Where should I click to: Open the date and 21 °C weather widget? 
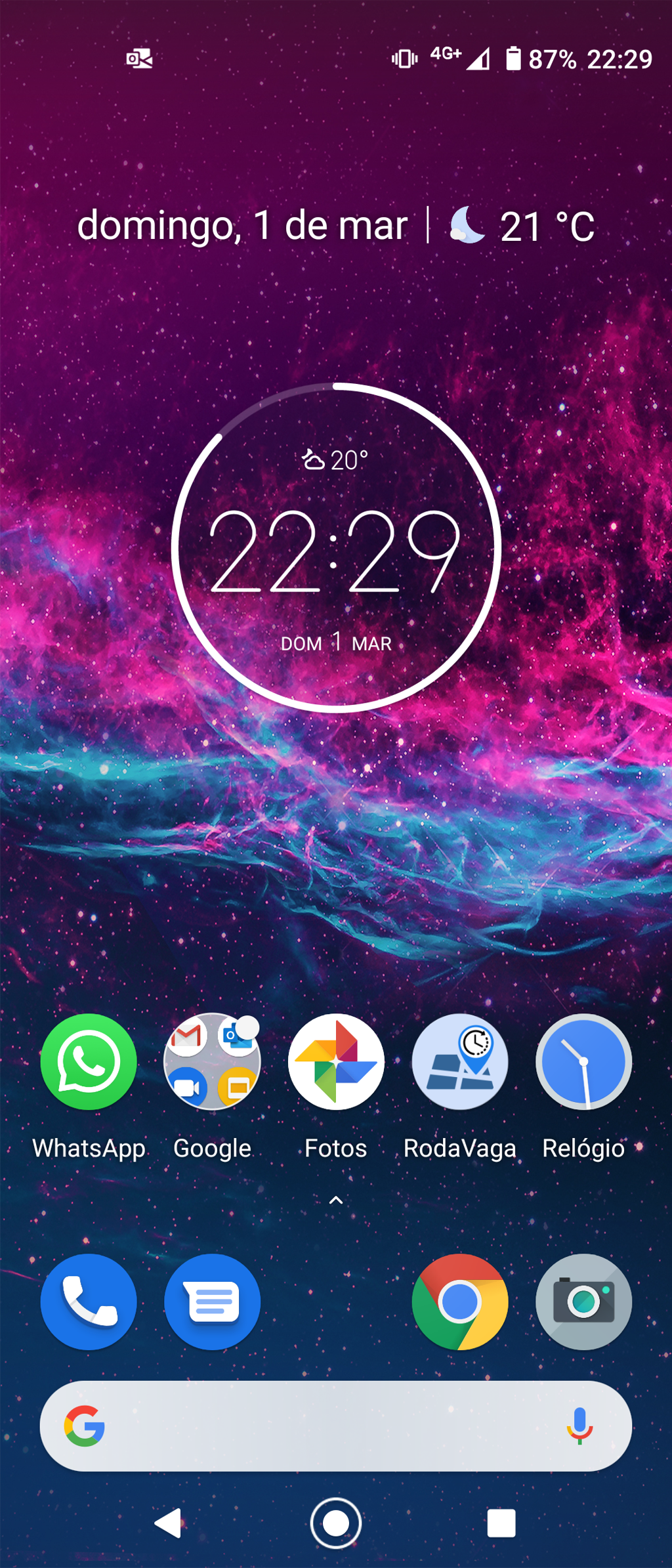[x=335, y=226]
